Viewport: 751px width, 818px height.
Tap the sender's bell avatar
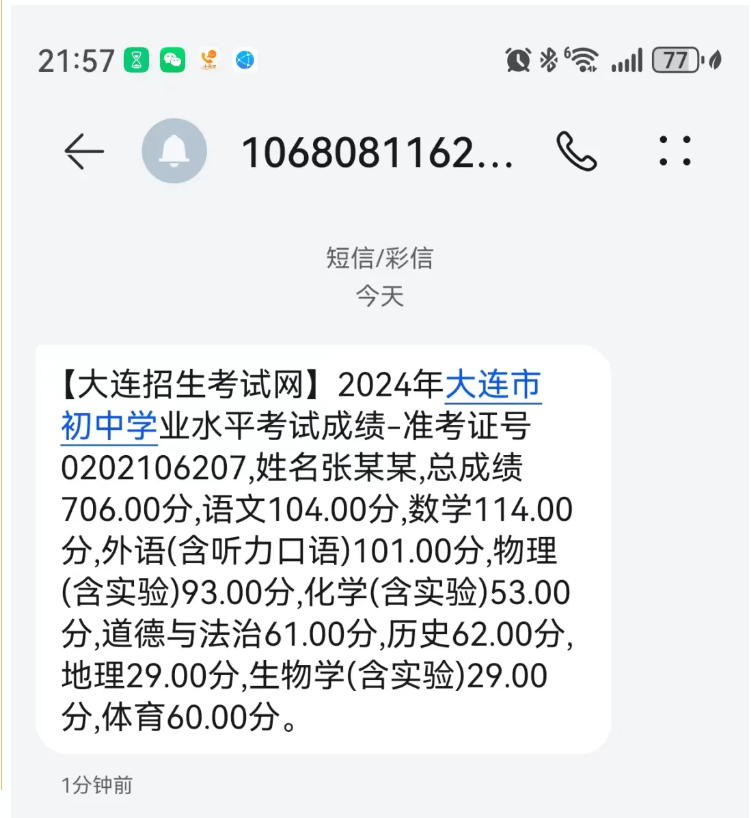pos(174,151)
